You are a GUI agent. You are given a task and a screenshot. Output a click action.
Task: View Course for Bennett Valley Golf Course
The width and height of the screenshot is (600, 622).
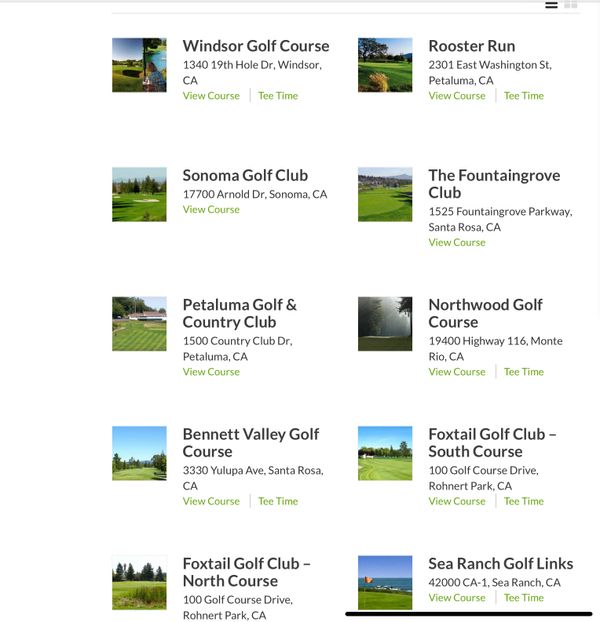[211, 501]
